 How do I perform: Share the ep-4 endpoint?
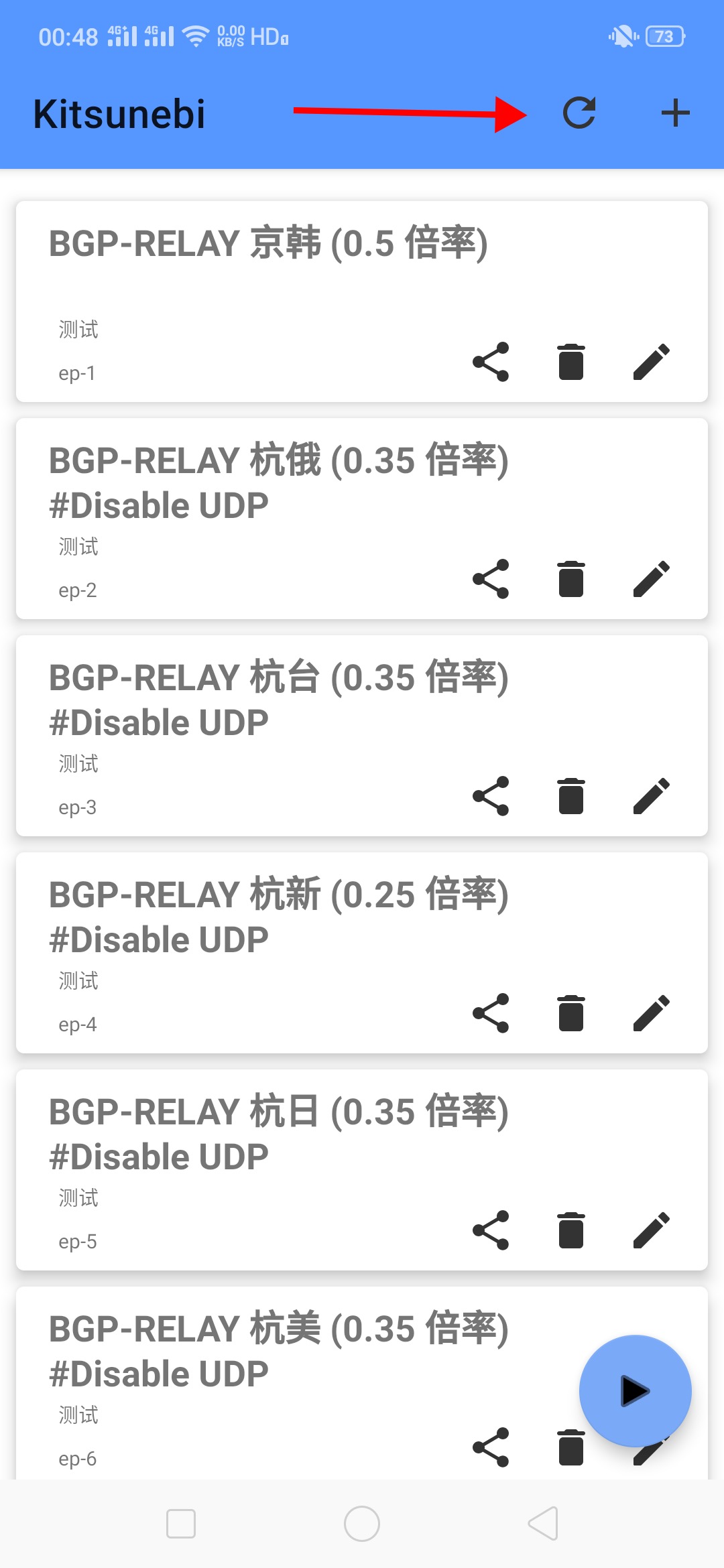tap(491, 1013)
